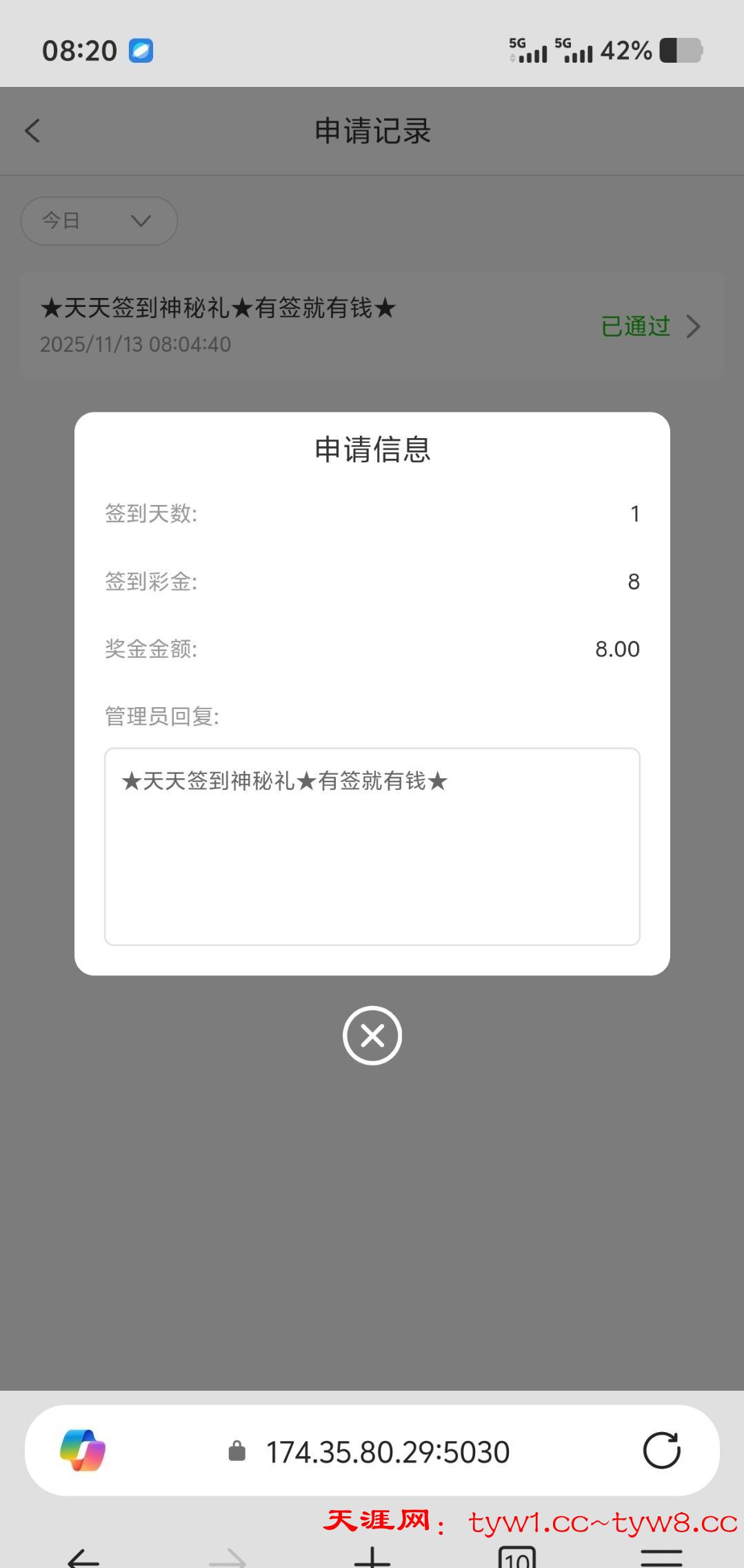The image size is (744, 1568).
Task: Open the browser tabs switcher
Action: 516,1558
